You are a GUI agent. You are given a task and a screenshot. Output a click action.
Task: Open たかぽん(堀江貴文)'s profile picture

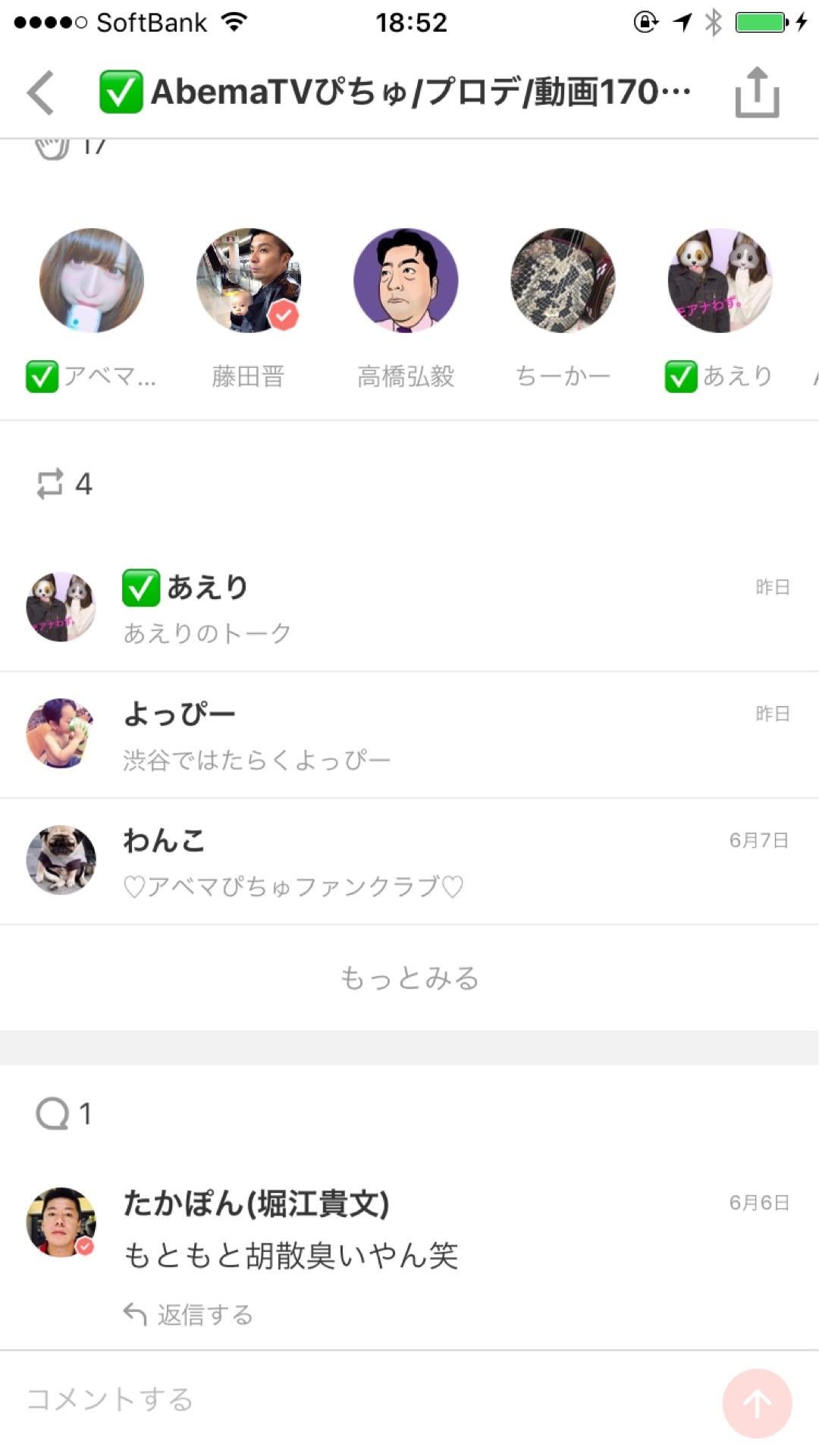[61, 1222]
